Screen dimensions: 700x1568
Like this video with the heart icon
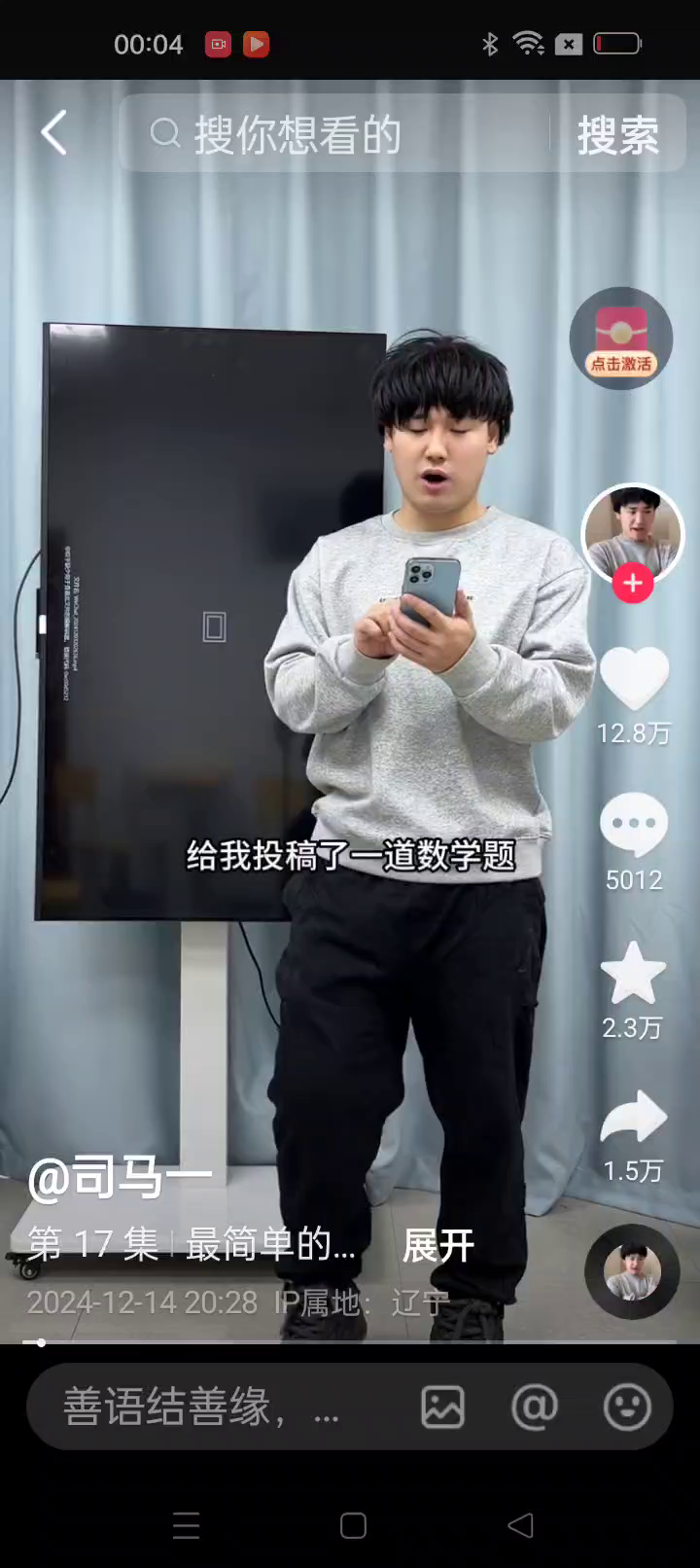coord(634,679)
